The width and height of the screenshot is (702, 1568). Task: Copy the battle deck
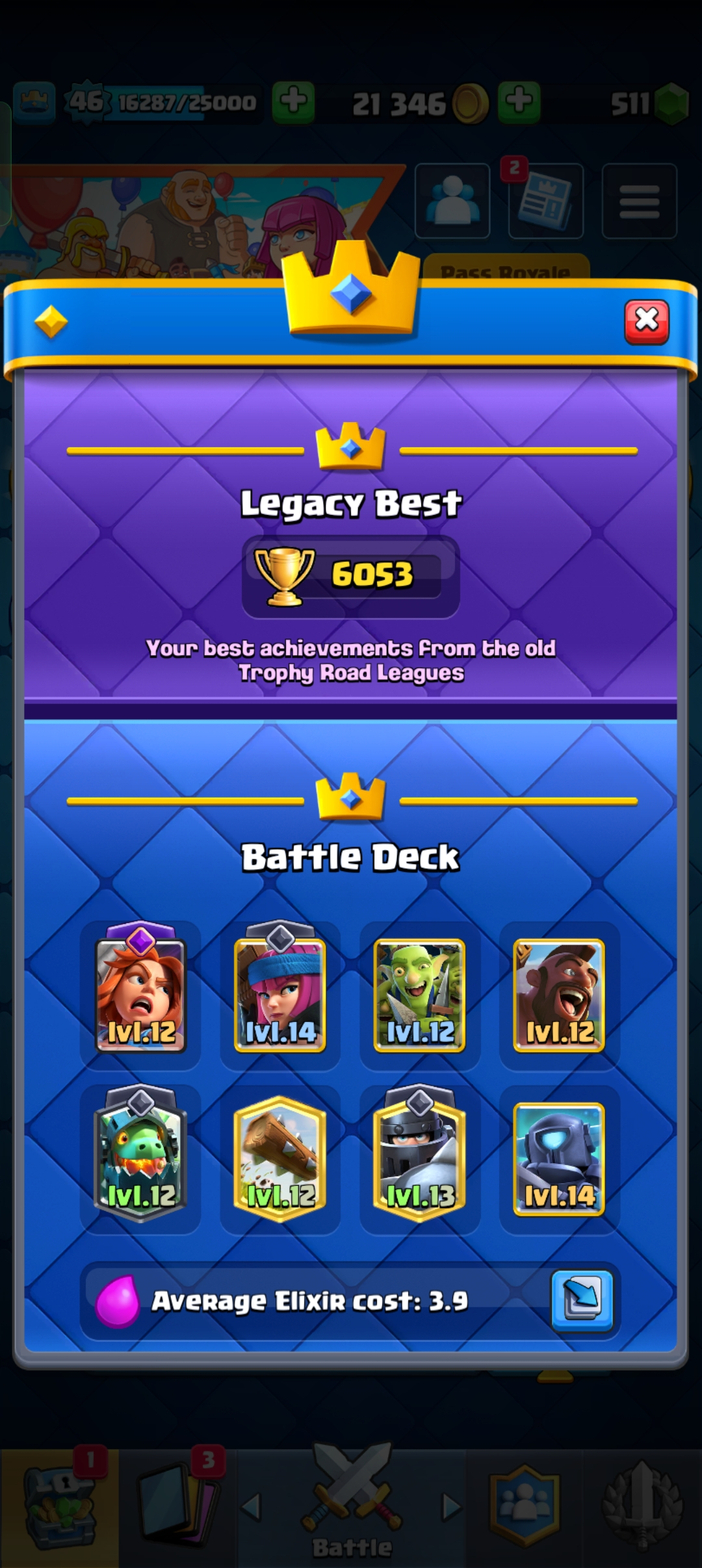(x=582, y=1300)
